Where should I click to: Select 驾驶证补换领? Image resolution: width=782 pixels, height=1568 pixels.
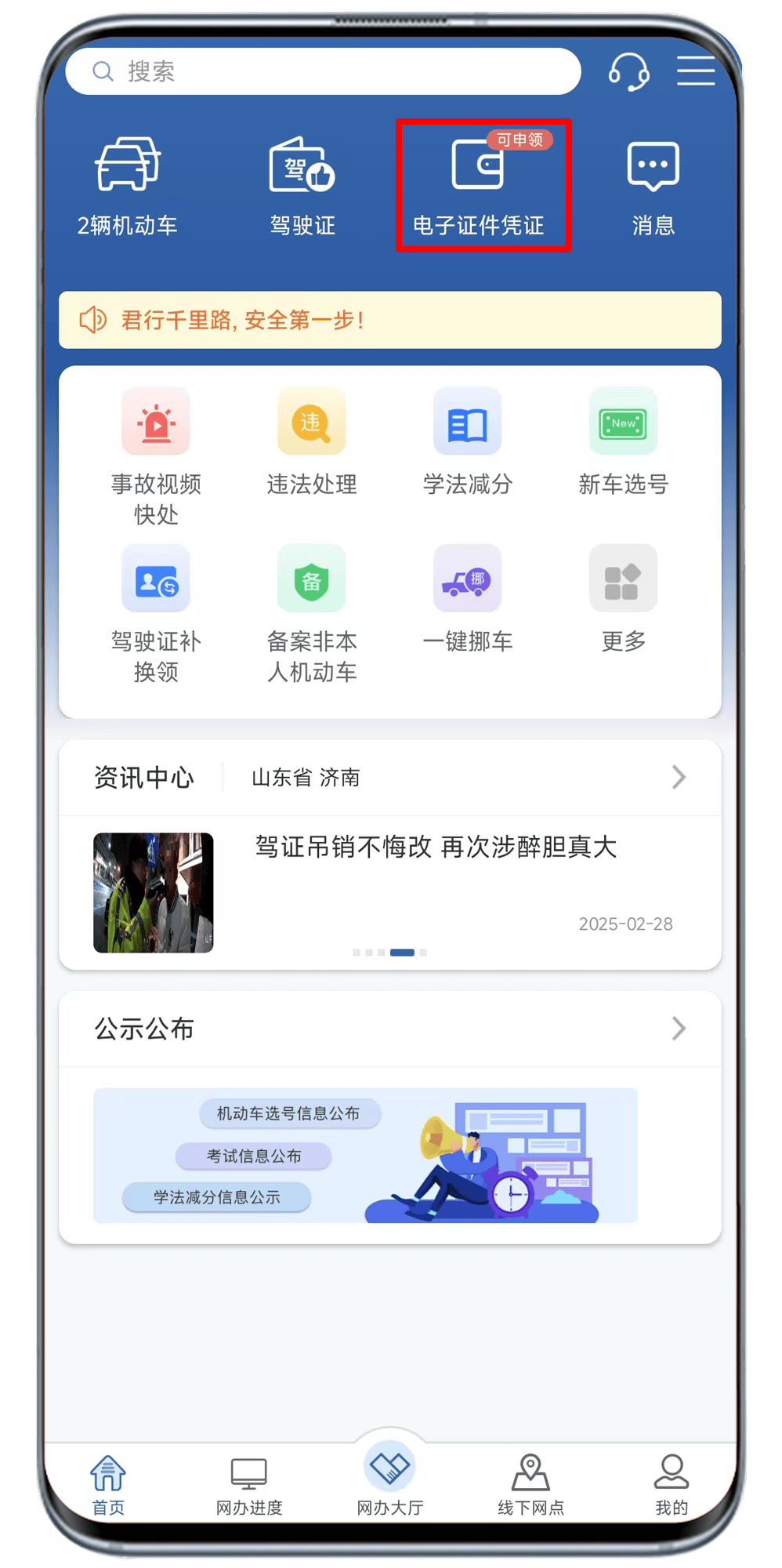(x=156, y=613)
